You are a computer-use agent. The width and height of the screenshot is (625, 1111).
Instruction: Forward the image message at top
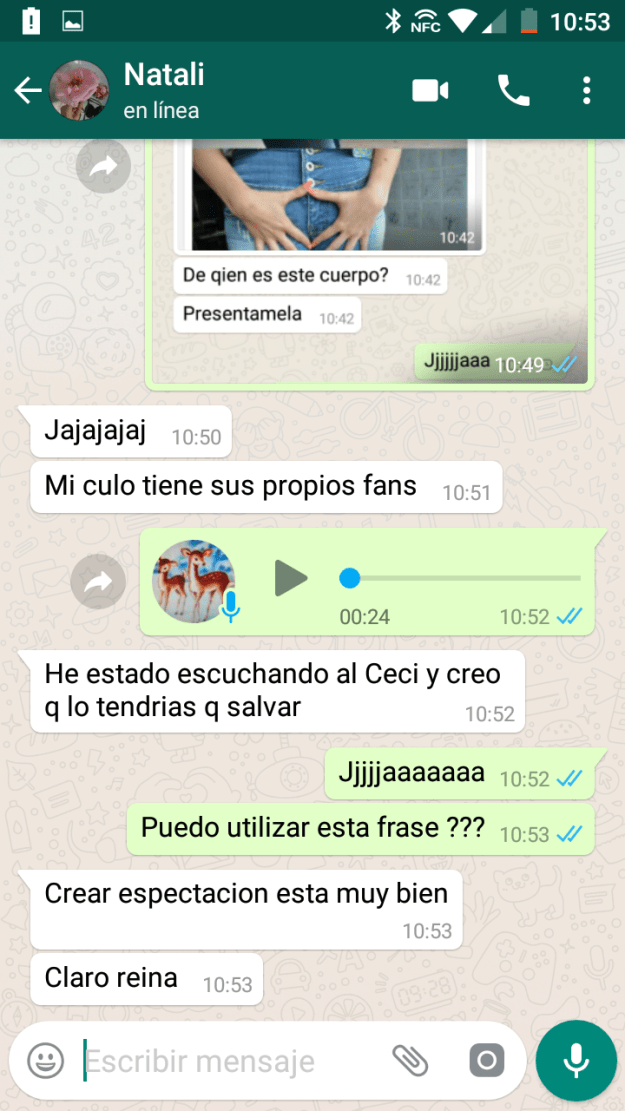point(104,168)
